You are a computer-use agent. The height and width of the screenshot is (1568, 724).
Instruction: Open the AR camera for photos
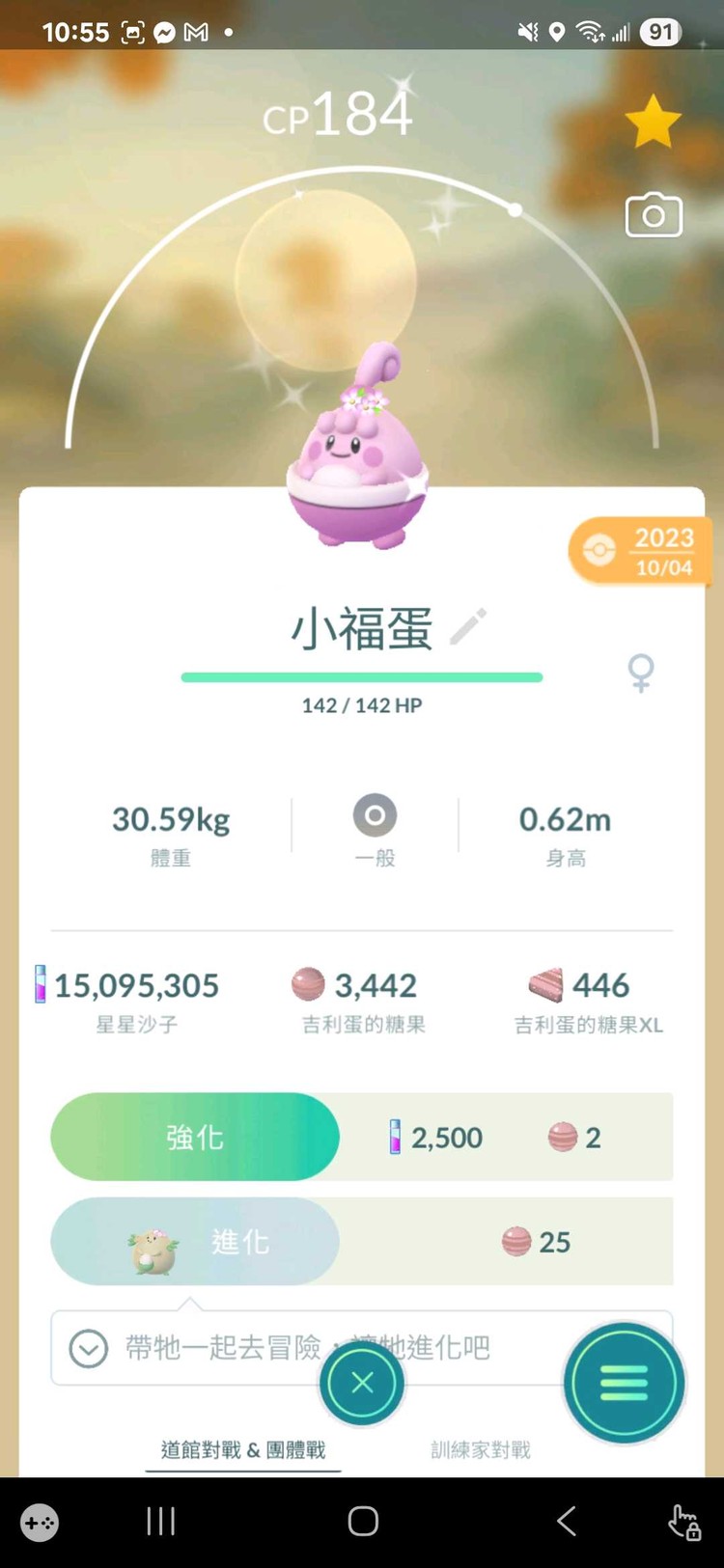654,215
